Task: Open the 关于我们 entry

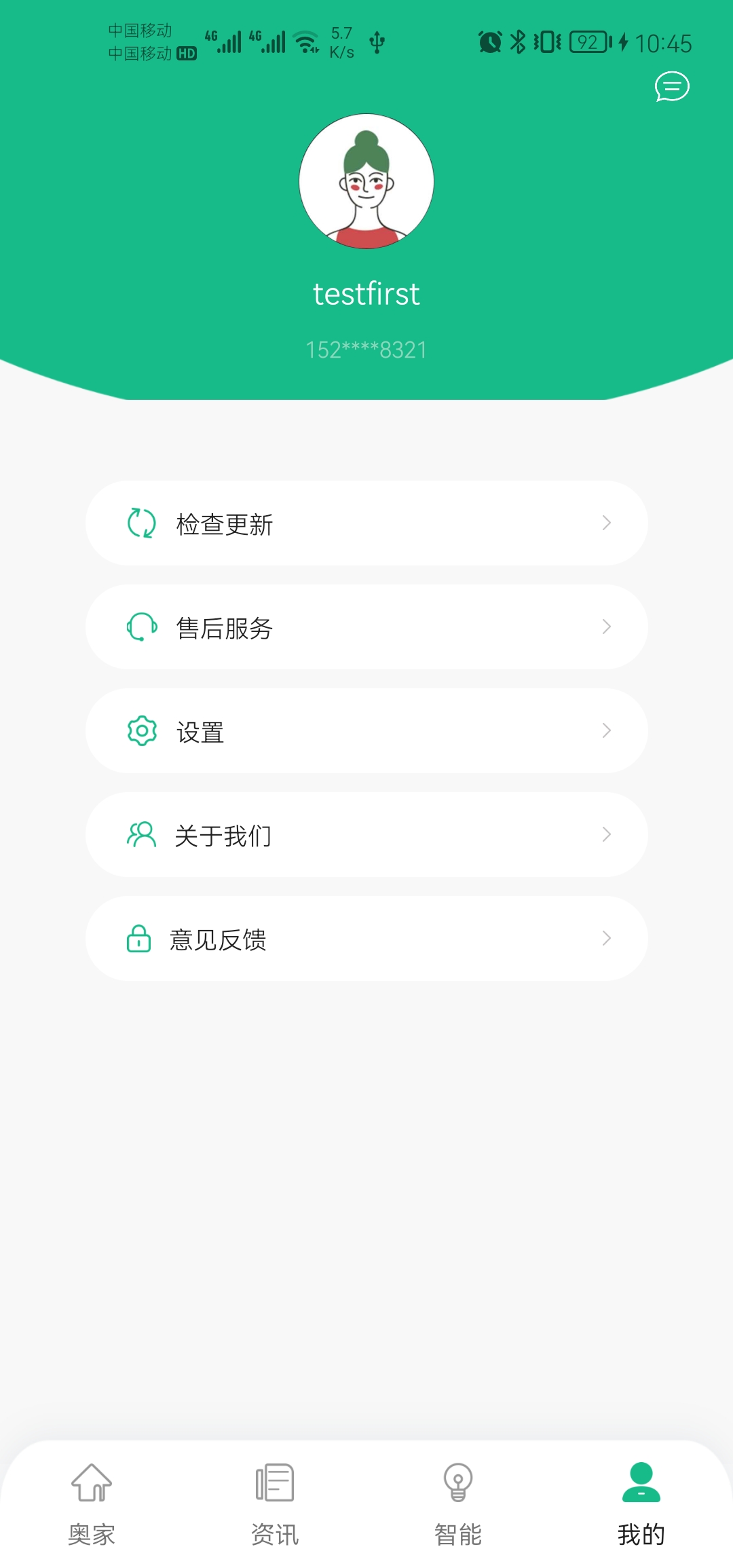Action: pyautogui.click(x=366, y=835)
